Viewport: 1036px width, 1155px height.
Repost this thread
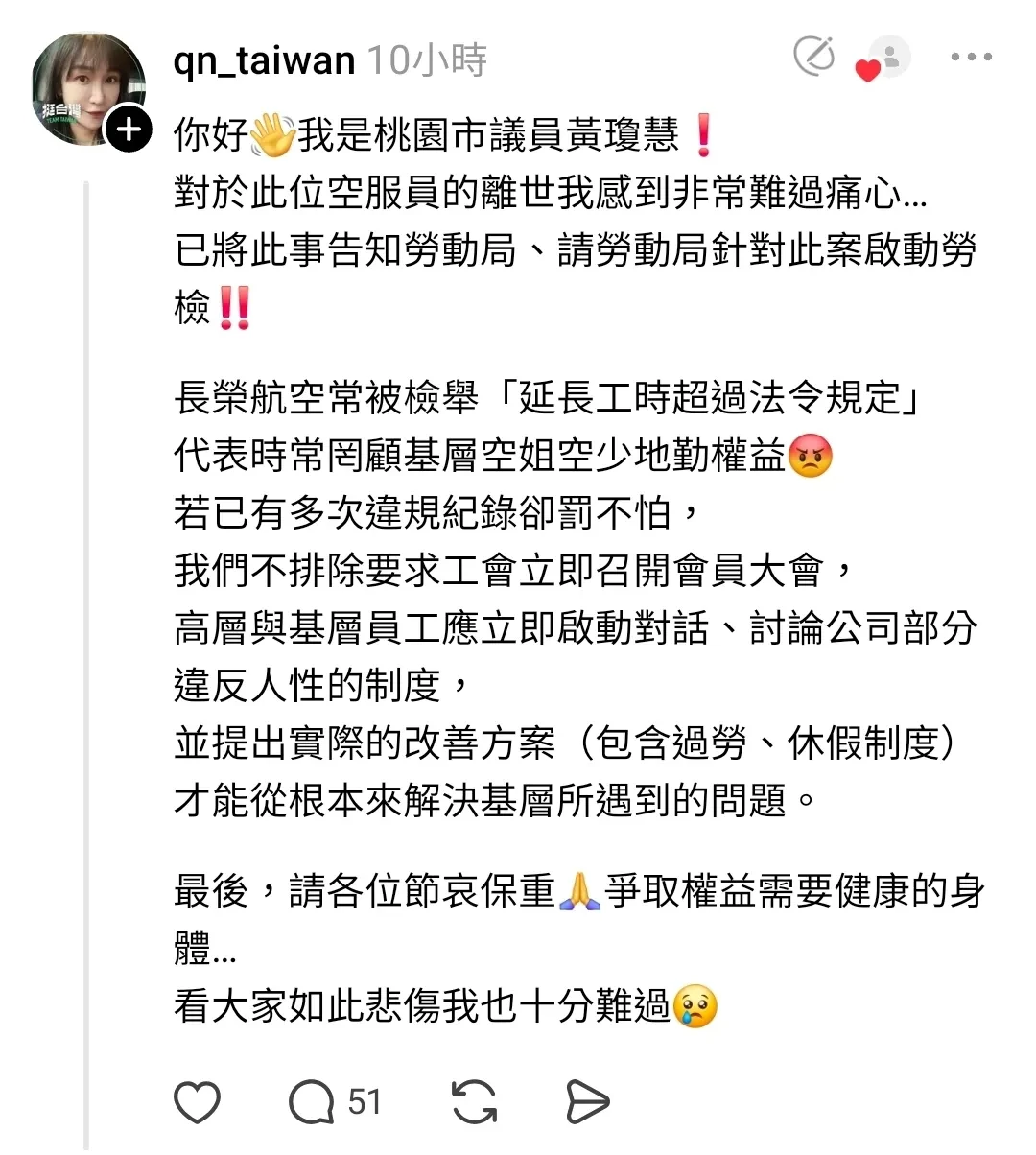pos(474,1101)
